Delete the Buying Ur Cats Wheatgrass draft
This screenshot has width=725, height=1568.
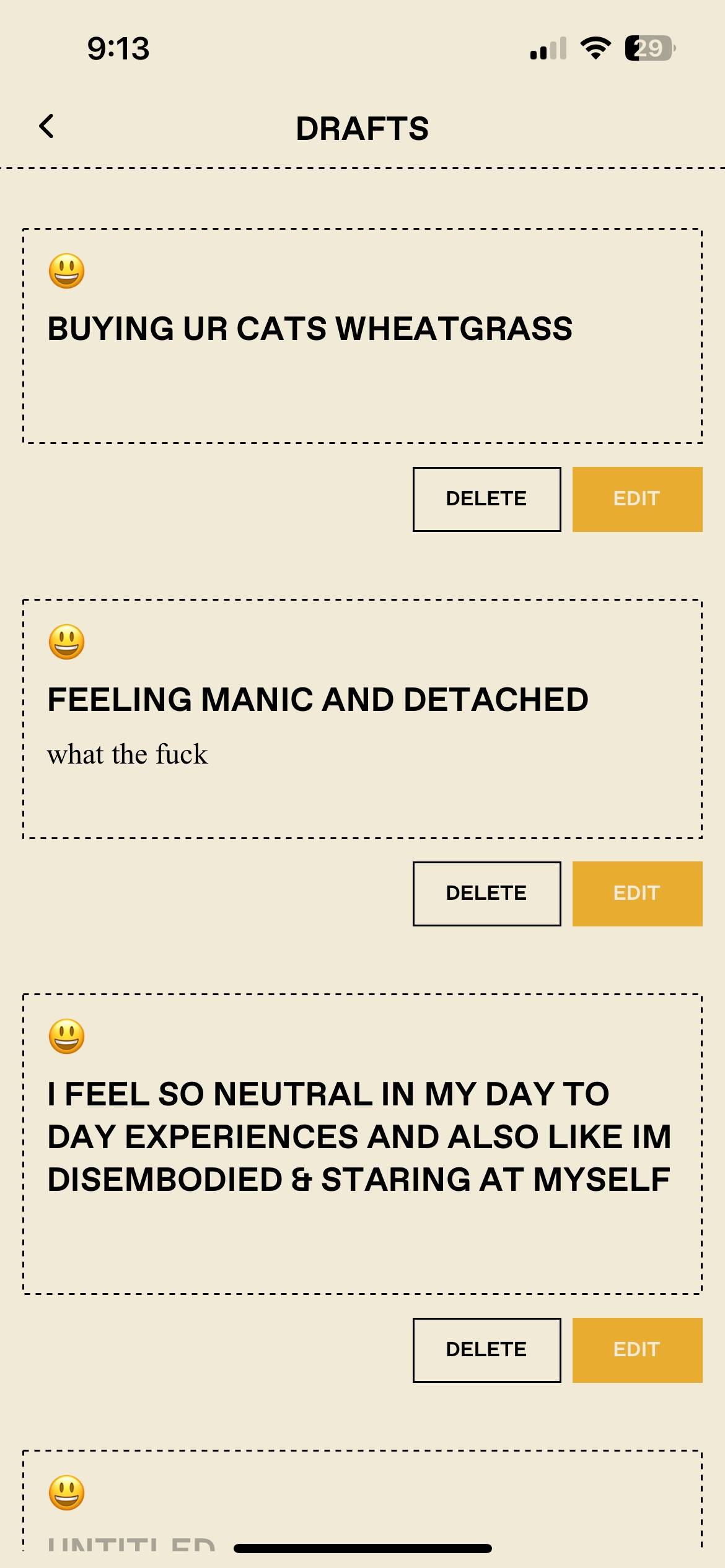486,499
